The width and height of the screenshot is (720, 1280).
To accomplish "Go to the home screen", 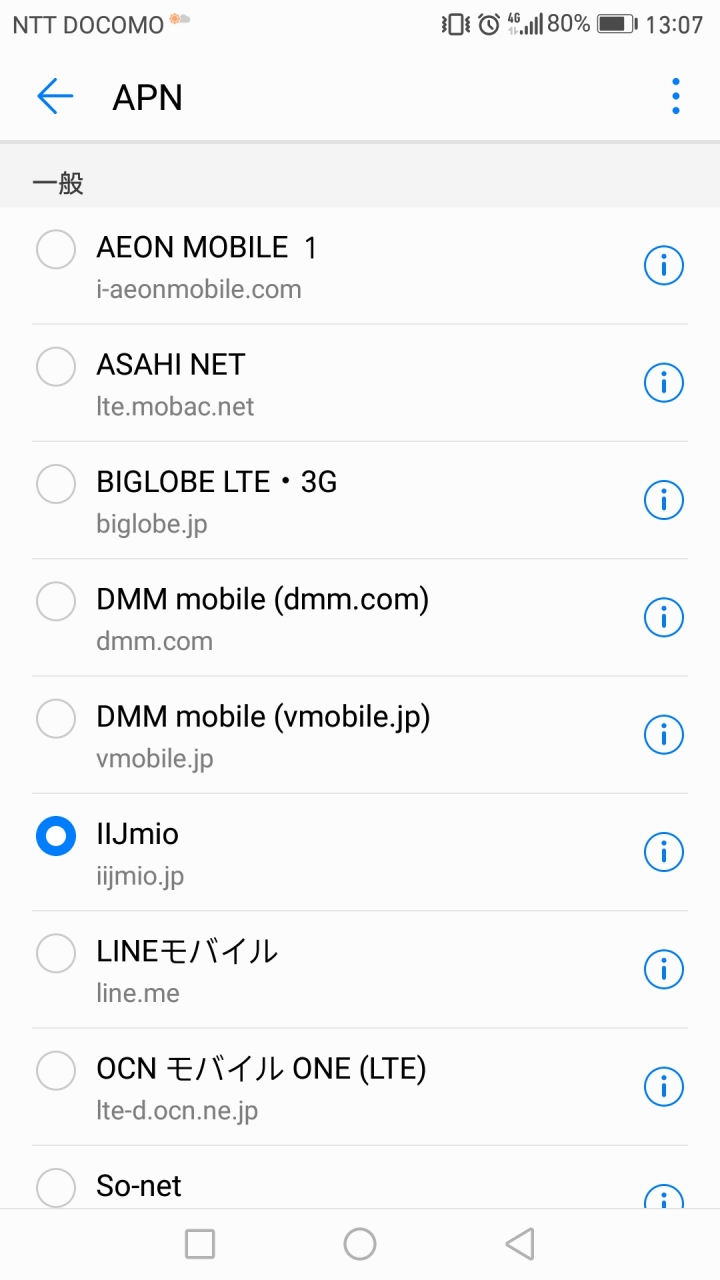I will (360, 1244).
